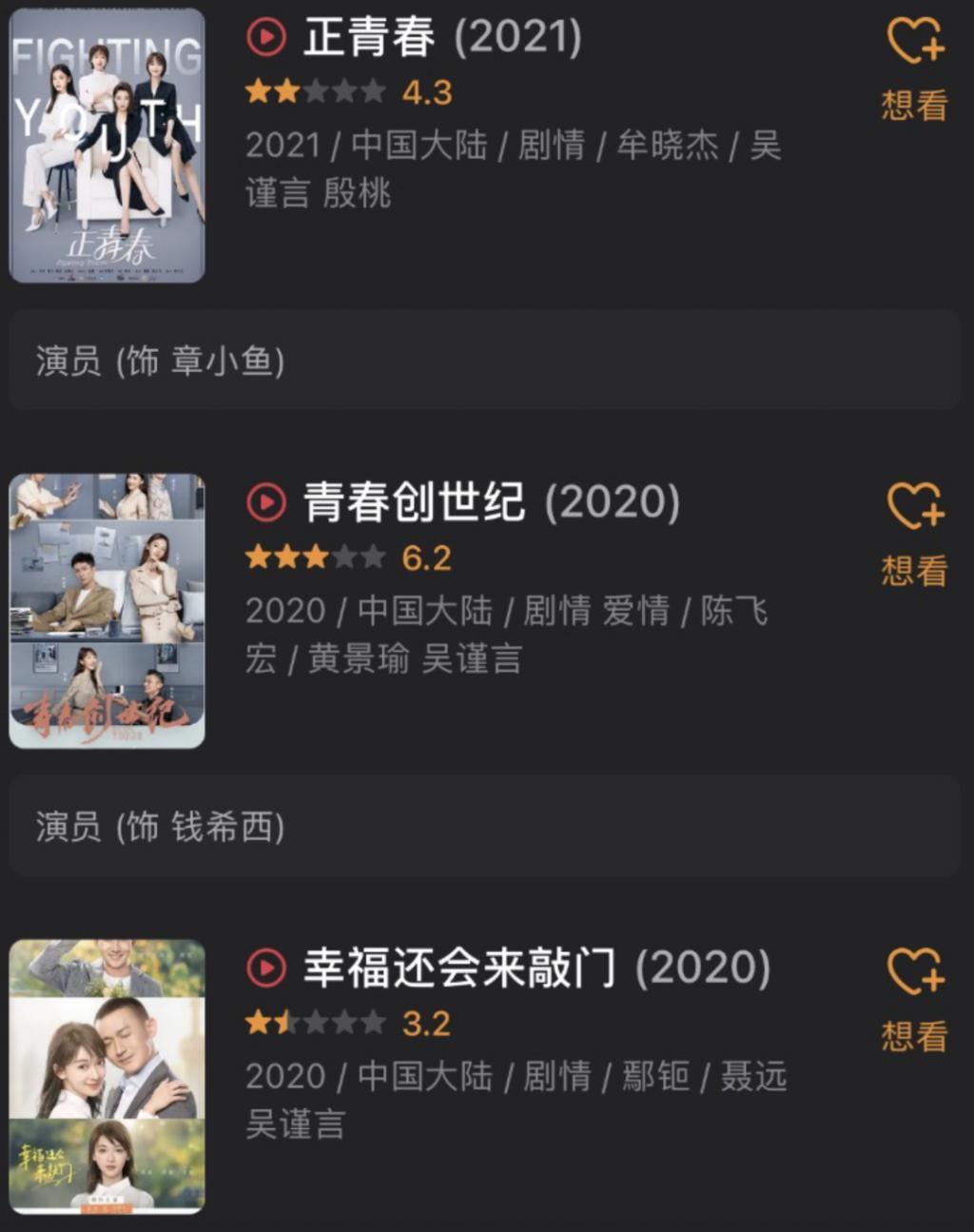
Task: Add 正青春 to 想看 list
Action: (912, 106)
